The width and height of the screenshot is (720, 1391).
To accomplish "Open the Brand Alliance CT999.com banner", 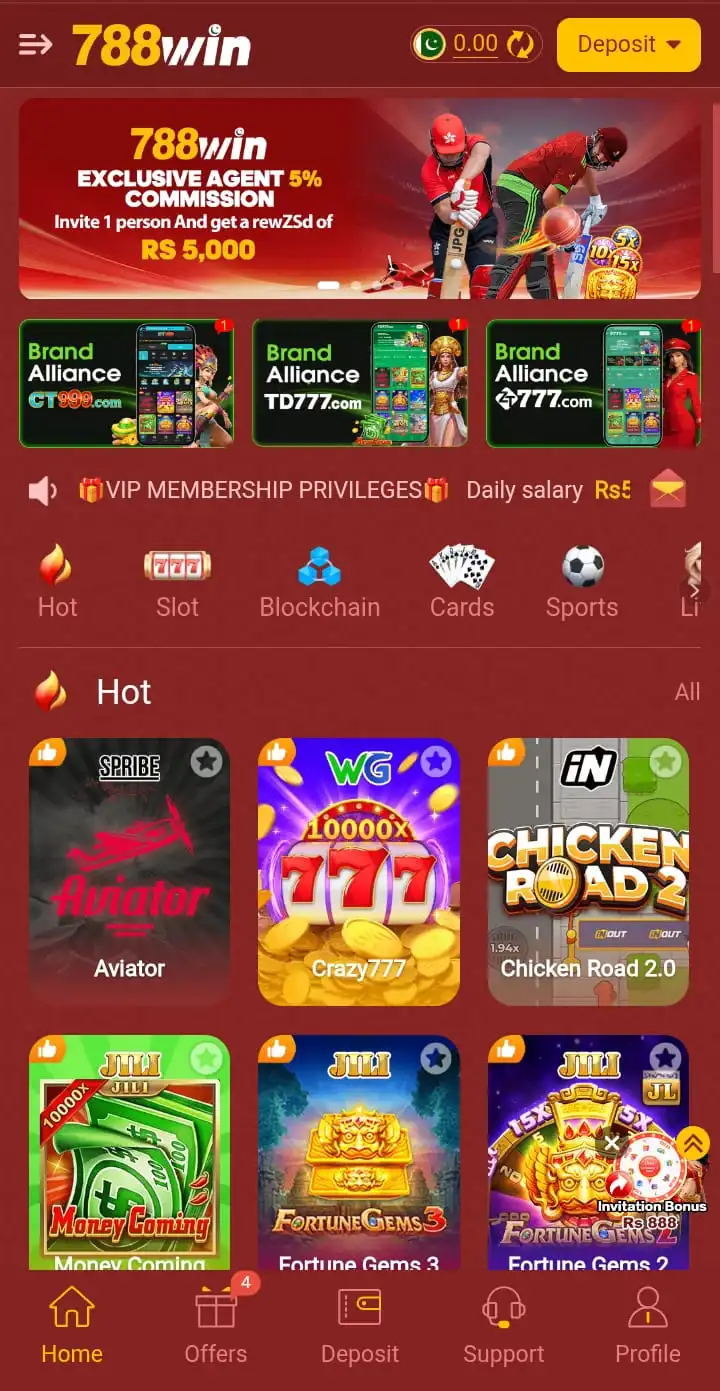I will pos(126,383).
